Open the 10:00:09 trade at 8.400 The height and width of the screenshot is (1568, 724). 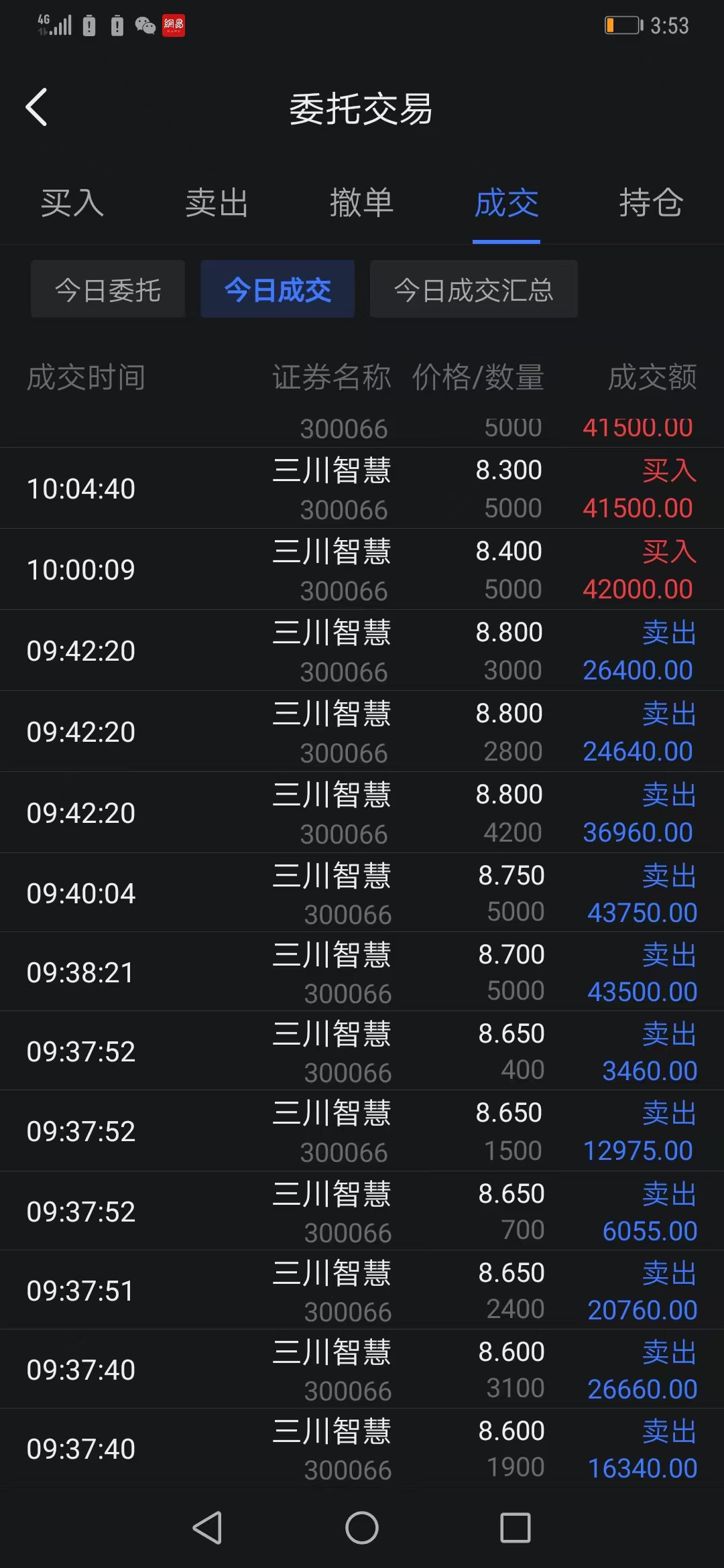pyautogui.click(x=362, y=570)
